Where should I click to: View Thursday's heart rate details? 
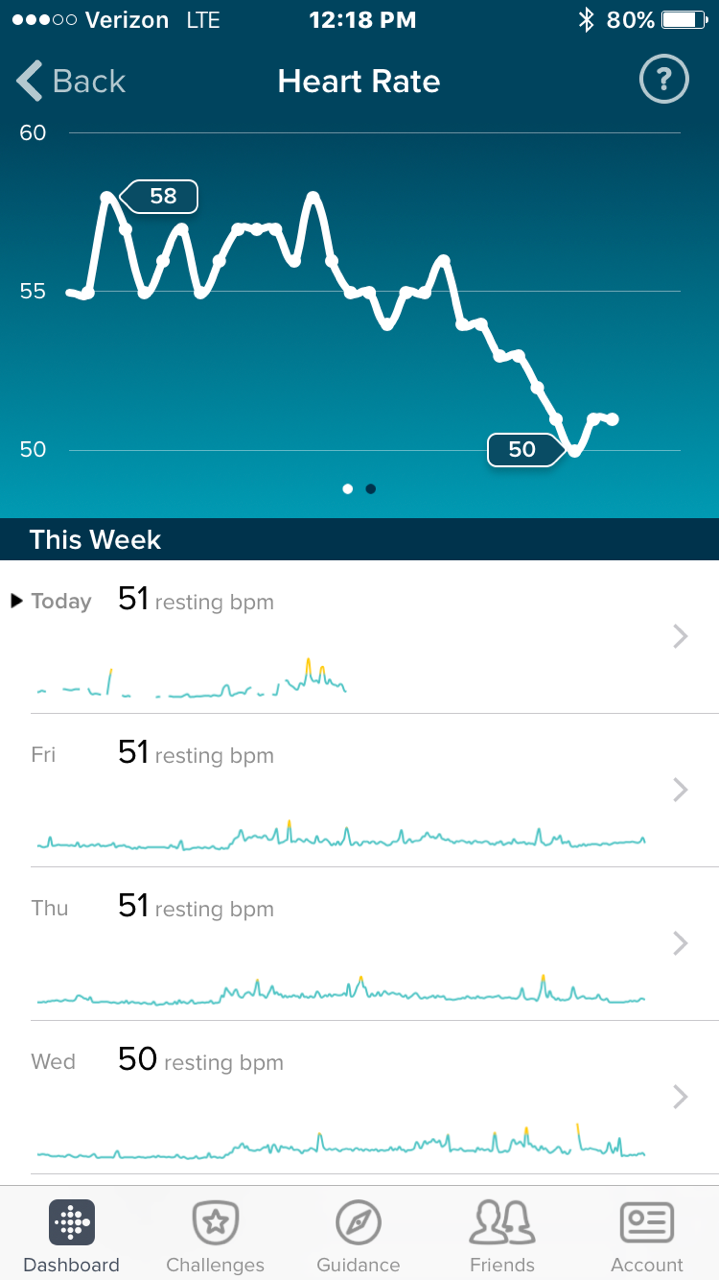pyautogui.click(x=359, y=943)
